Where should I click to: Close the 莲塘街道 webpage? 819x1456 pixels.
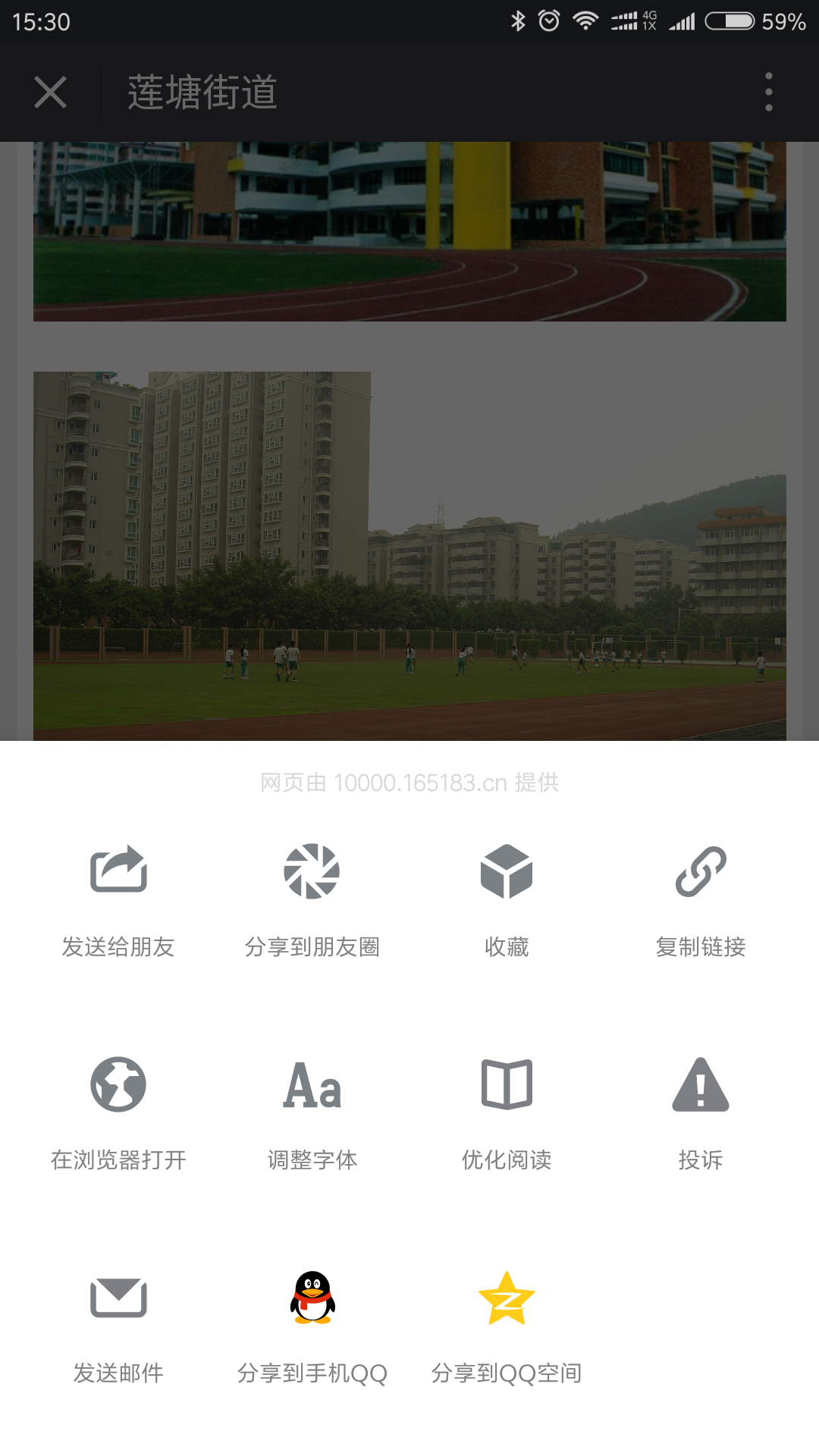(50, 93)
